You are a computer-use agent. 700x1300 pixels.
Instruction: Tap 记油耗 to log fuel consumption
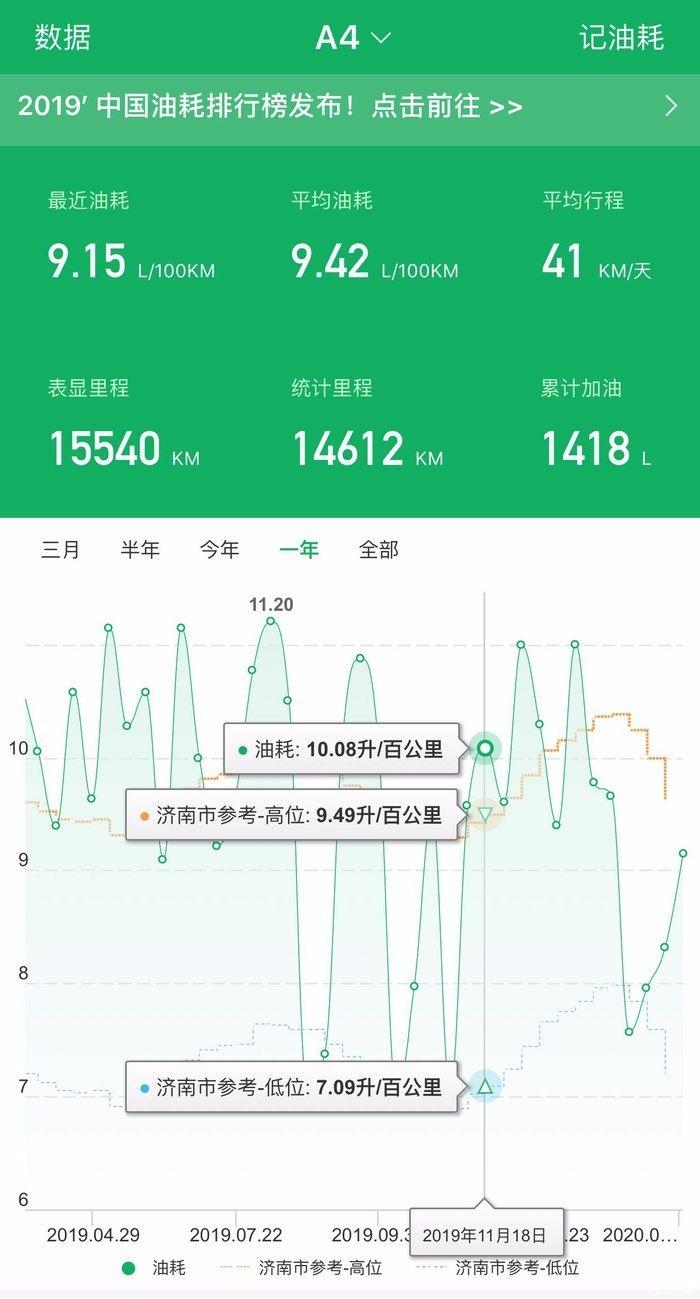coord(621,38)
